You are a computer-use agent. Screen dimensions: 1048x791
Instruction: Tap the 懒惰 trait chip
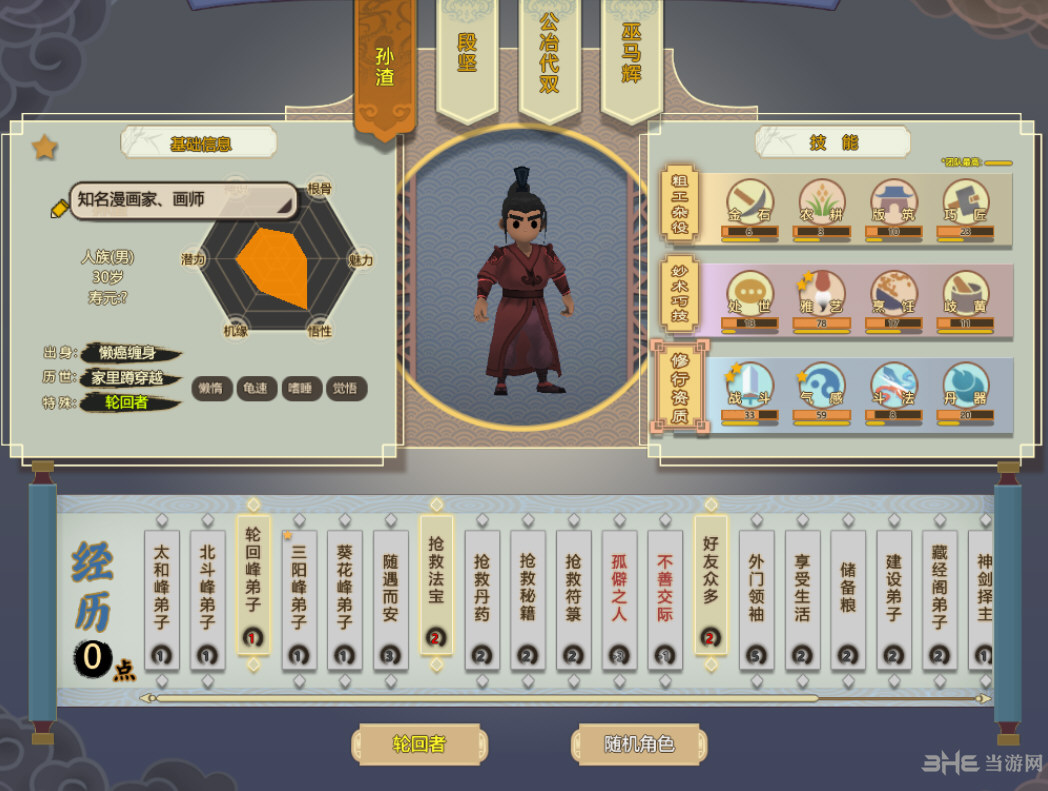pos(210,388)
